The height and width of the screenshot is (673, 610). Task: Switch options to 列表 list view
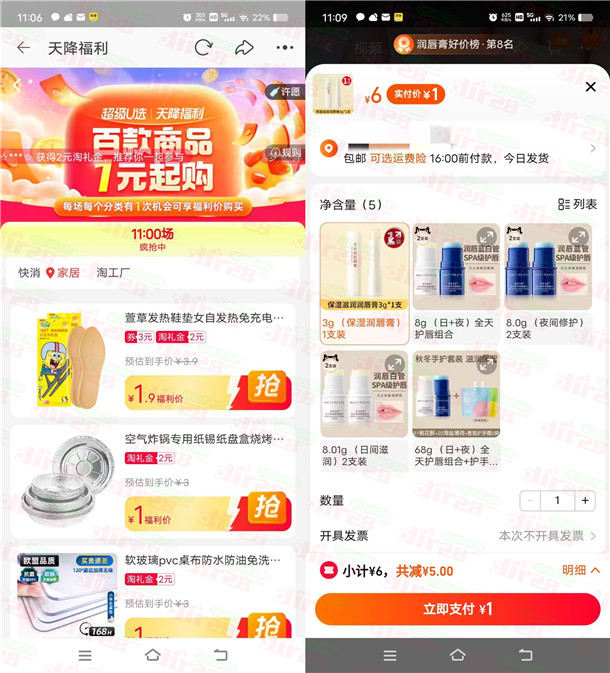click(577, 204)
